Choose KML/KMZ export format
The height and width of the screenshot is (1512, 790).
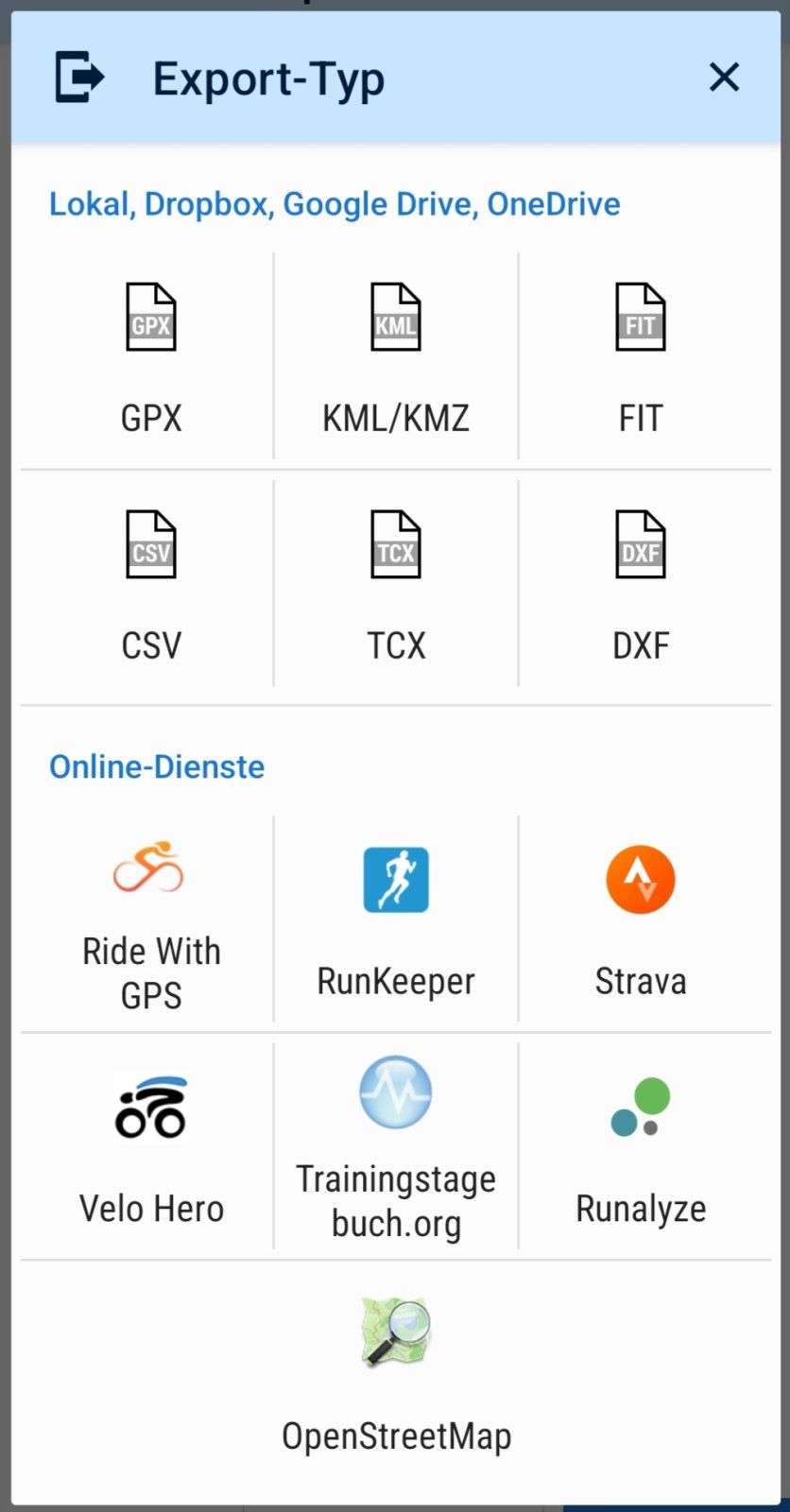(x=396, y=357)
